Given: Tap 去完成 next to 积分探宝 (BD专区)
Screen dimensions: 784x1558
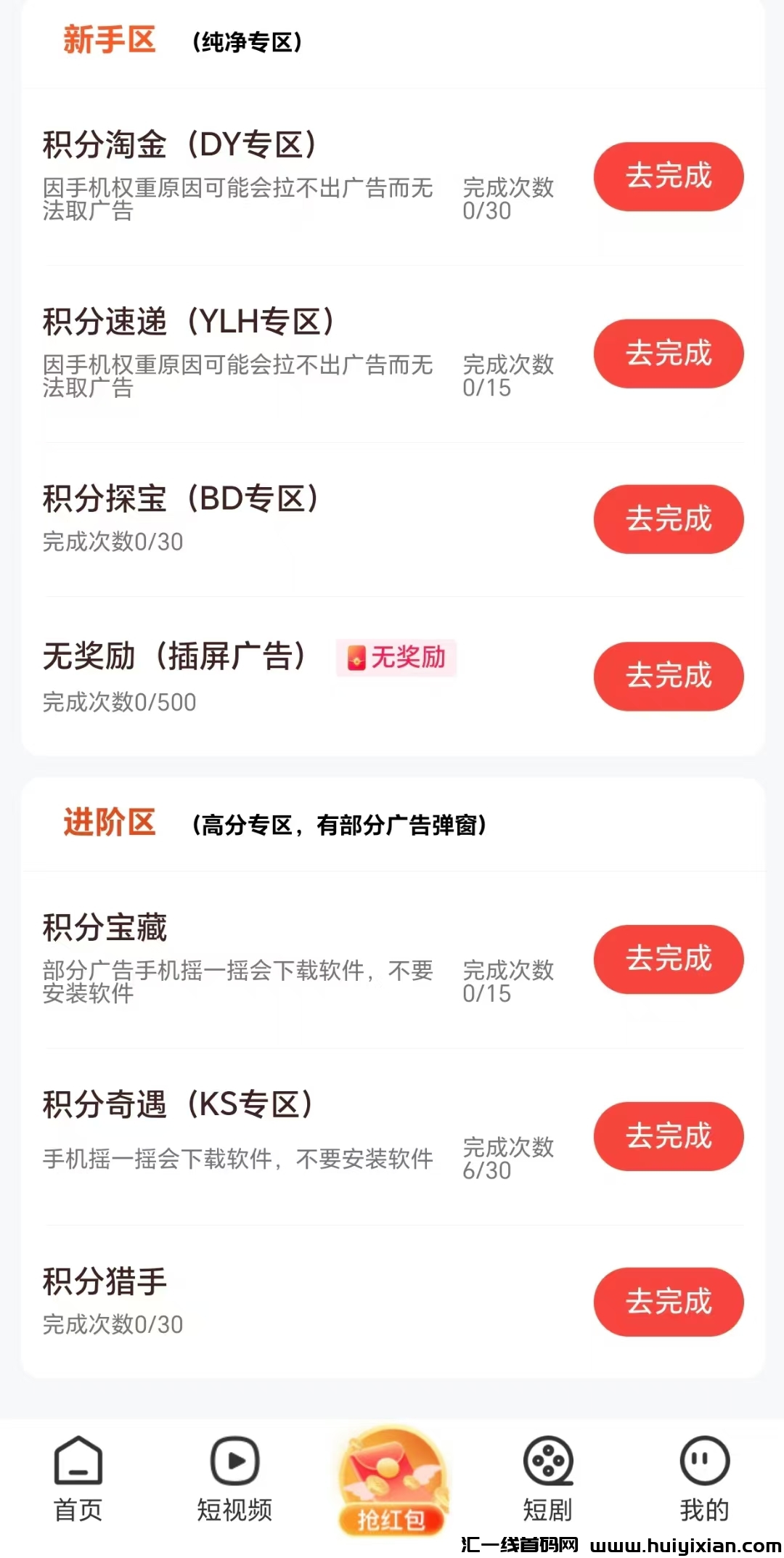Looking at the screenshot, I should click(x=669, y=519).
